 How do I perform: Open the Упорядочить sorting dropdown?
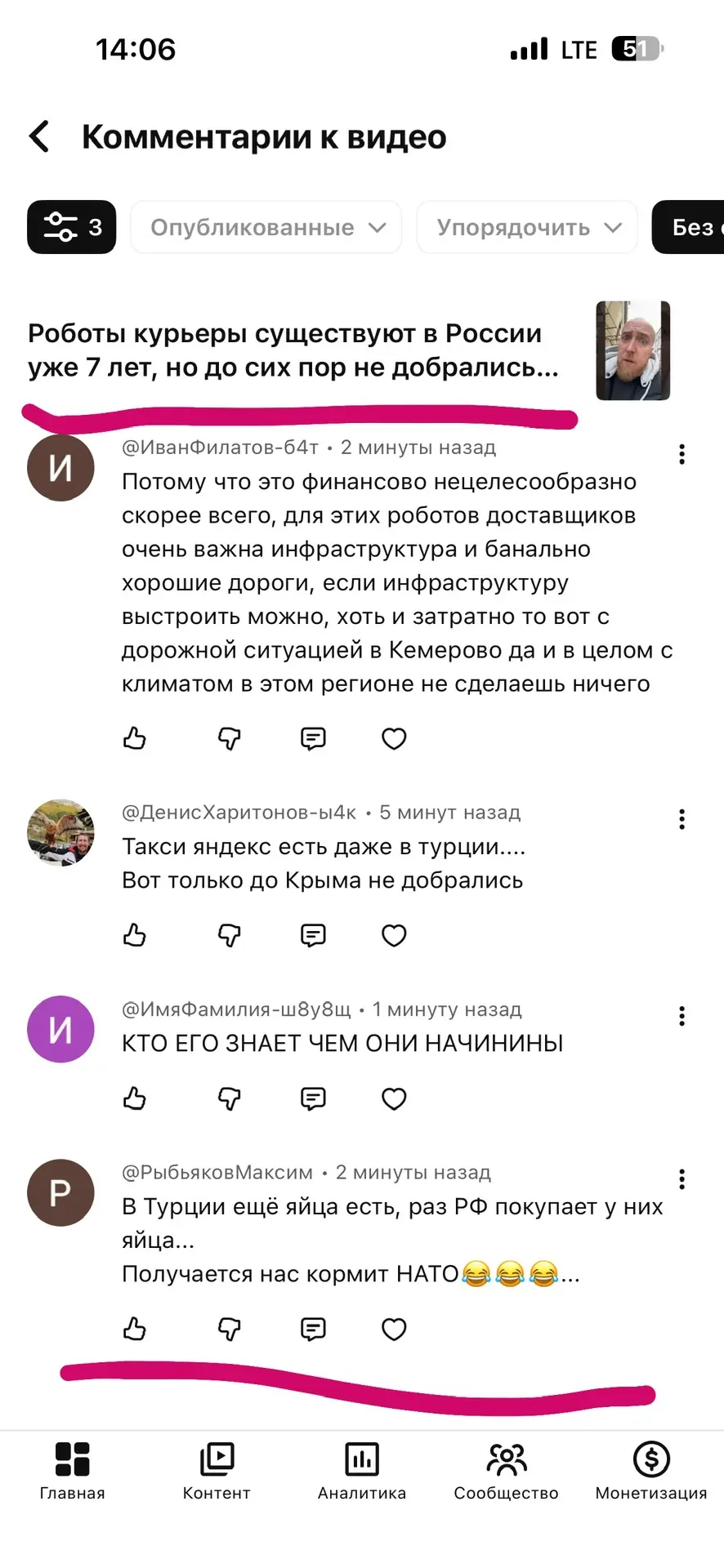527,227
